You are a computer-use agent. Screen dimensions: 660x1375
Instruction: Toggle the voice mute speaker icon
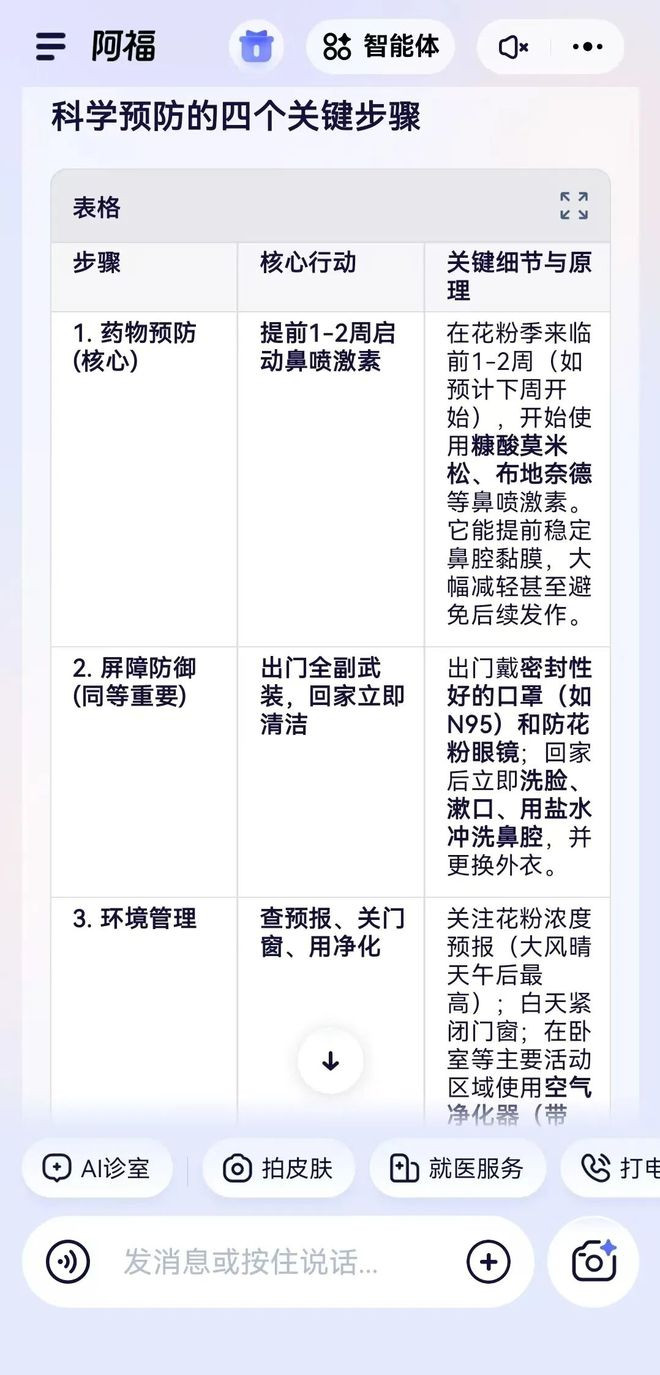coord(514,46)
